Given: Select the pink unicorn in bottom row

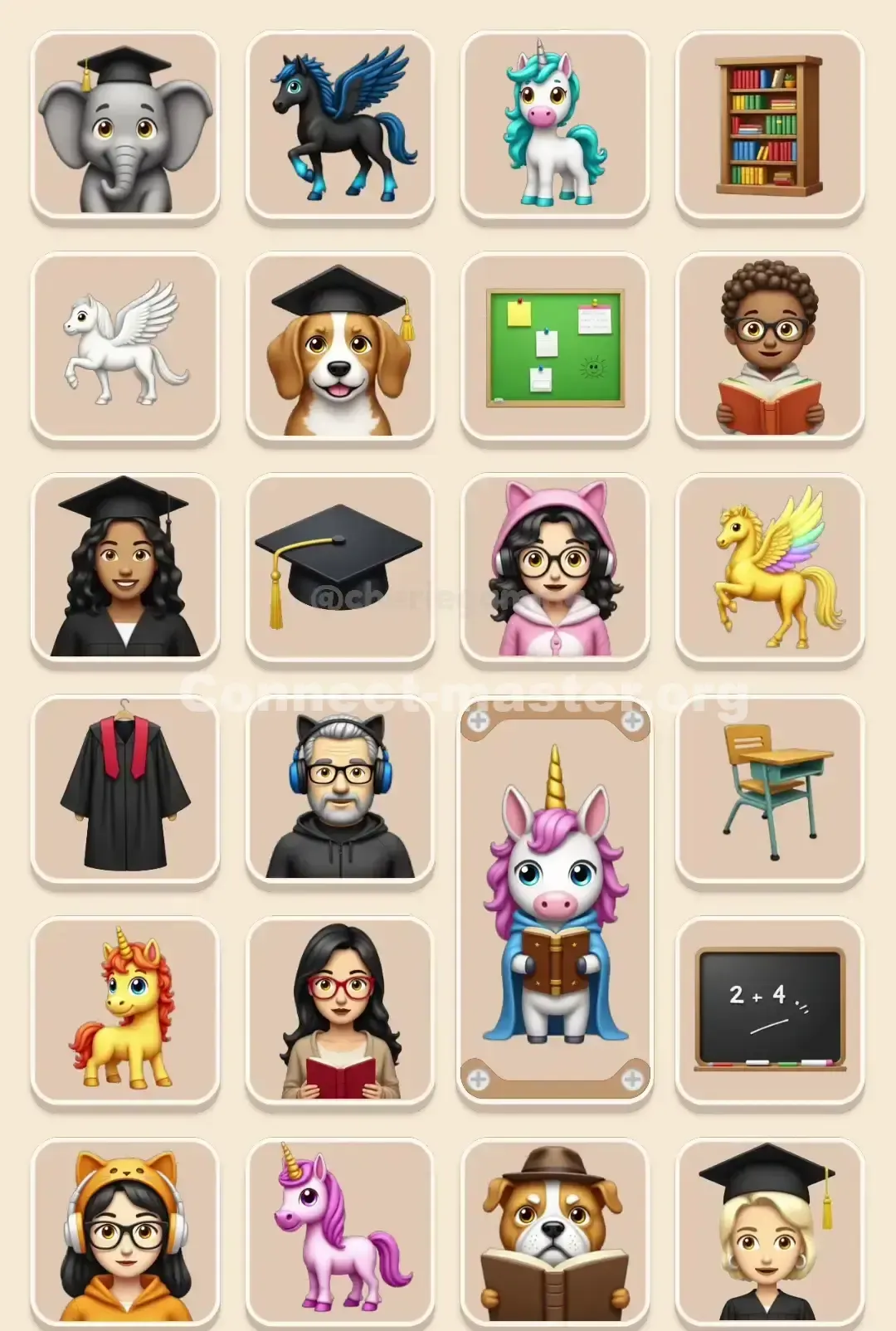Looking at the screenshot, I should click(x=340, y=1236).
